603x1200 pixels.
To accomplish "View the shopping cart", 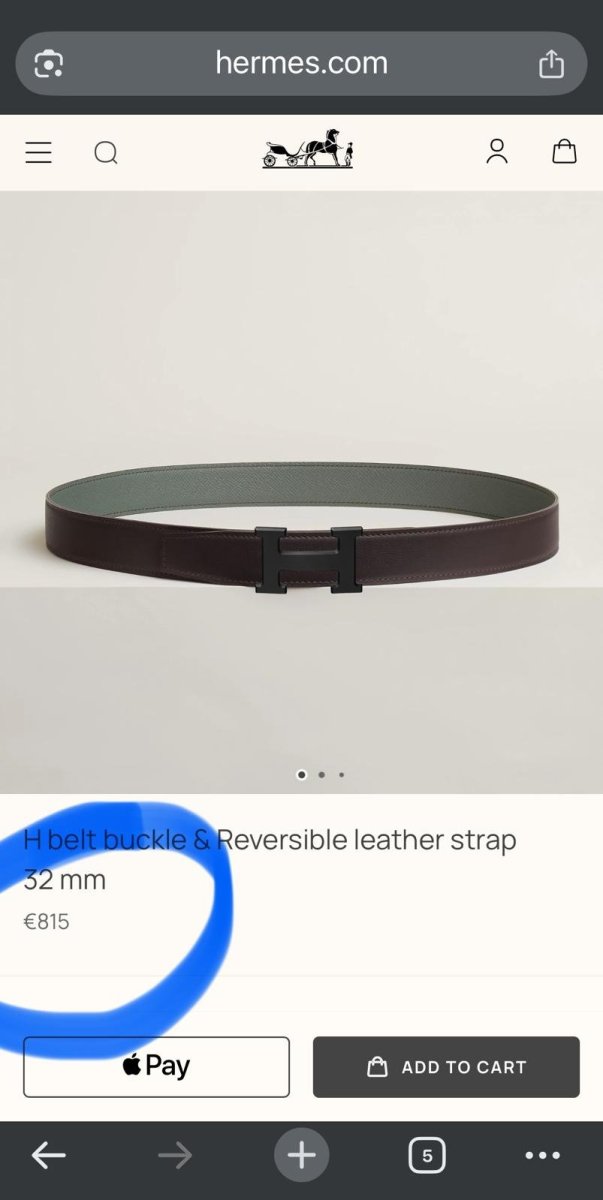I will (x=565, y=151).
